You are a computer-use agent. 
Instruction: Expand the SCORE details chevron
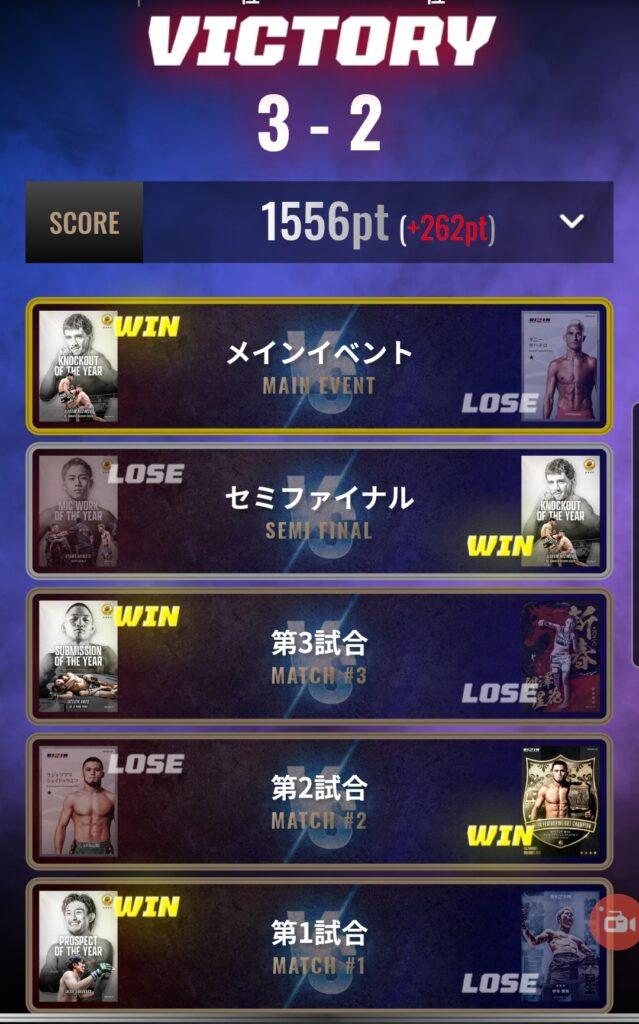[572, 222]
